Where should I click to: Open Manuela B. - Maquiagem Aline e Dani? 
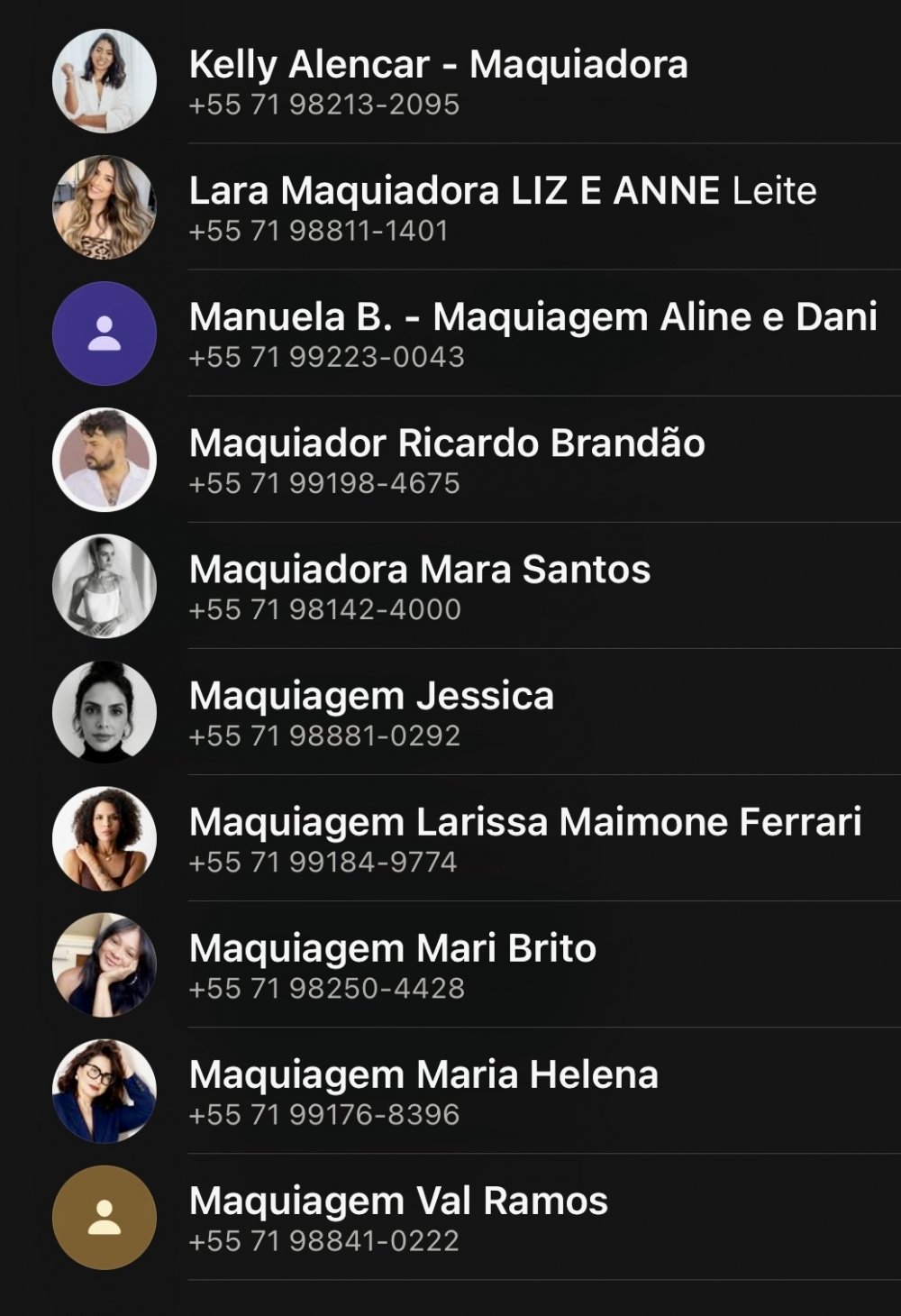532,334
